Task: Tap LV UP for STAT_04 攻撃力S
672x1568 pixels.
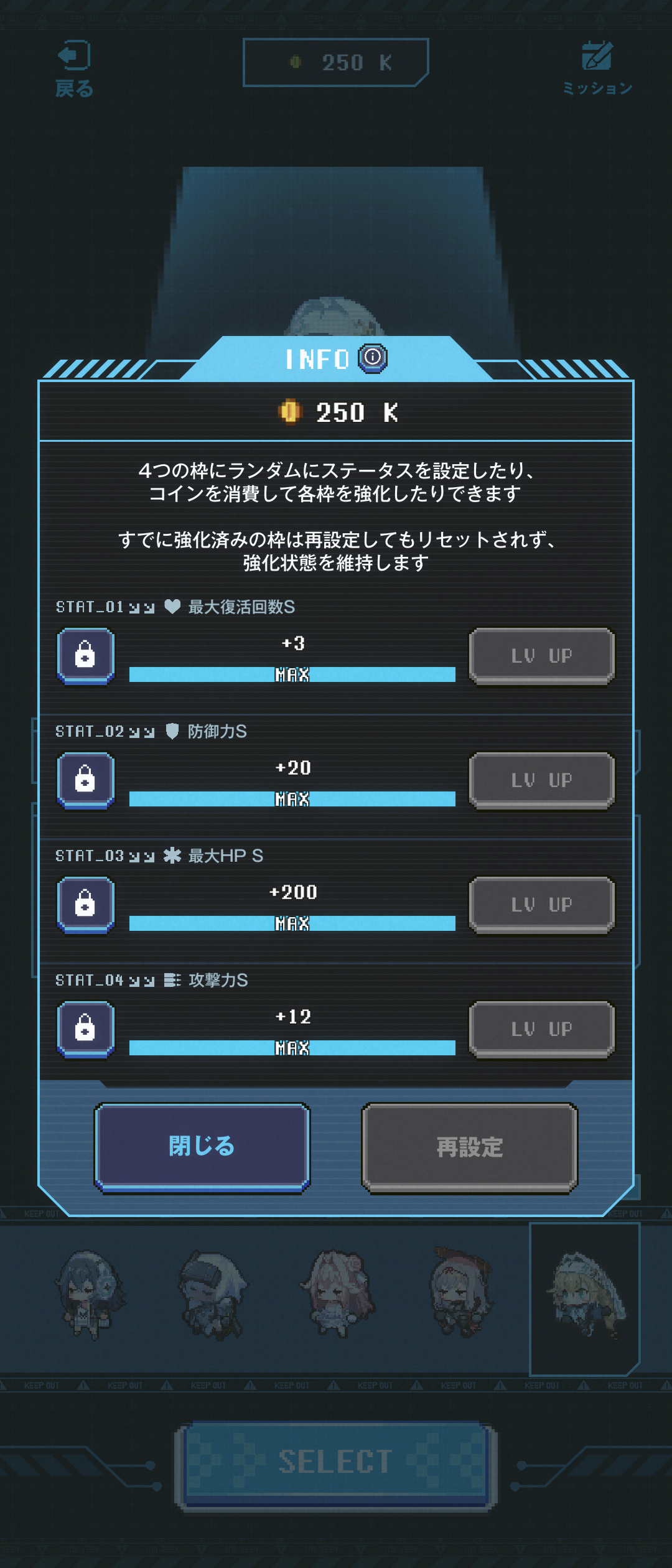Action: [x=541, y=1029]
